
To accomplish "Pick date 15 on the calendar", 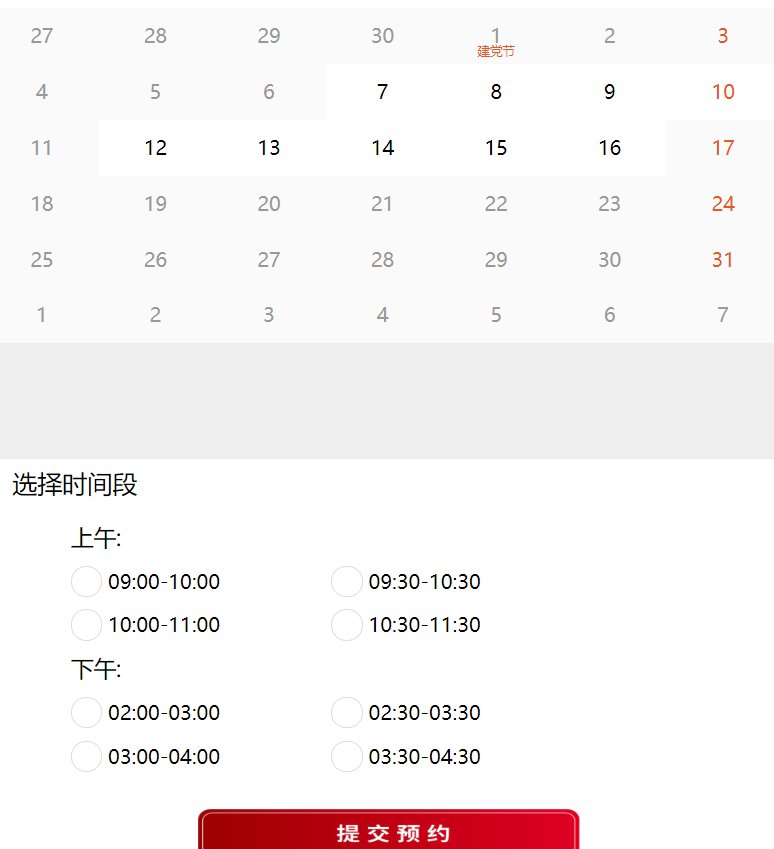I will pos(496,148).
